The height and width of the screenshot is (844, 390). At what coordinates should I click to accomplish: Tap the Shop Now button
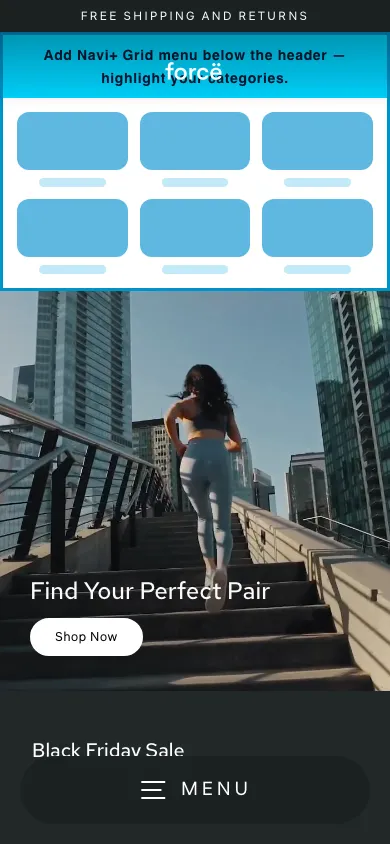pos(86,637)
